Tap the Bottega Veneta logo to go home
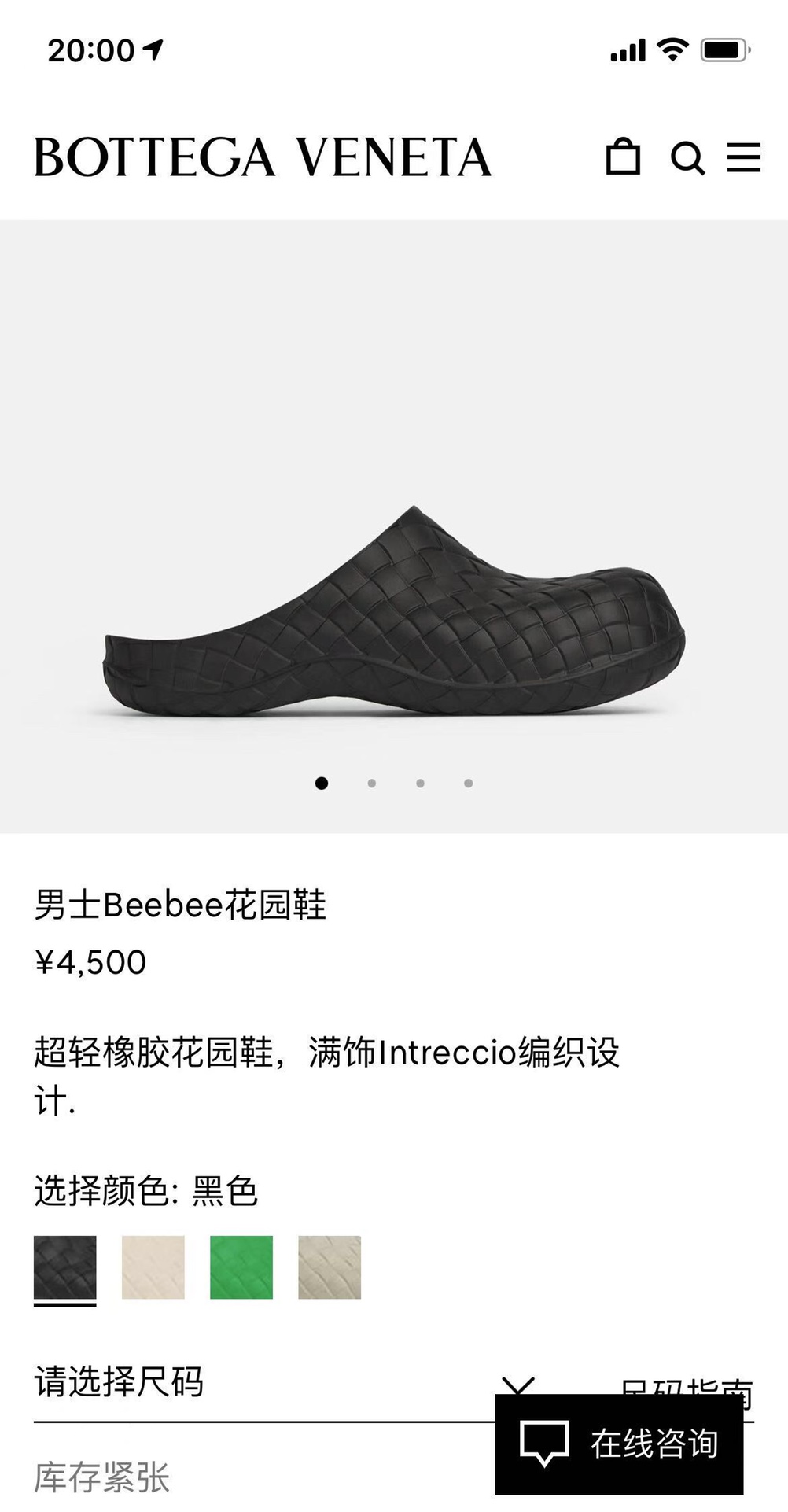 [x=263, y=157]
